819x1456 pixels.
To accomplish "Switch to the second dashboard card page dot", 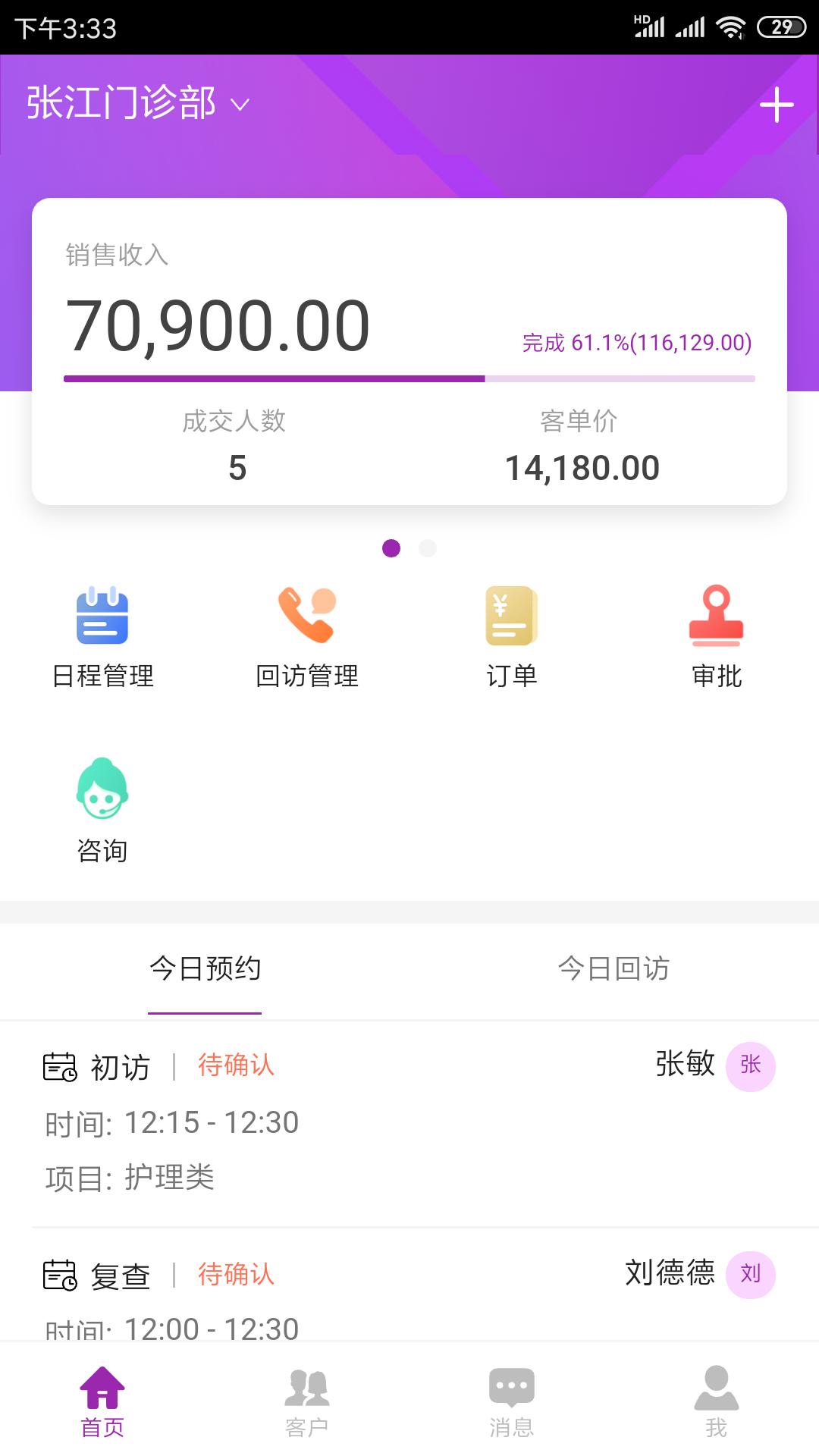I will pyautogui.click(x=427, y=548).
